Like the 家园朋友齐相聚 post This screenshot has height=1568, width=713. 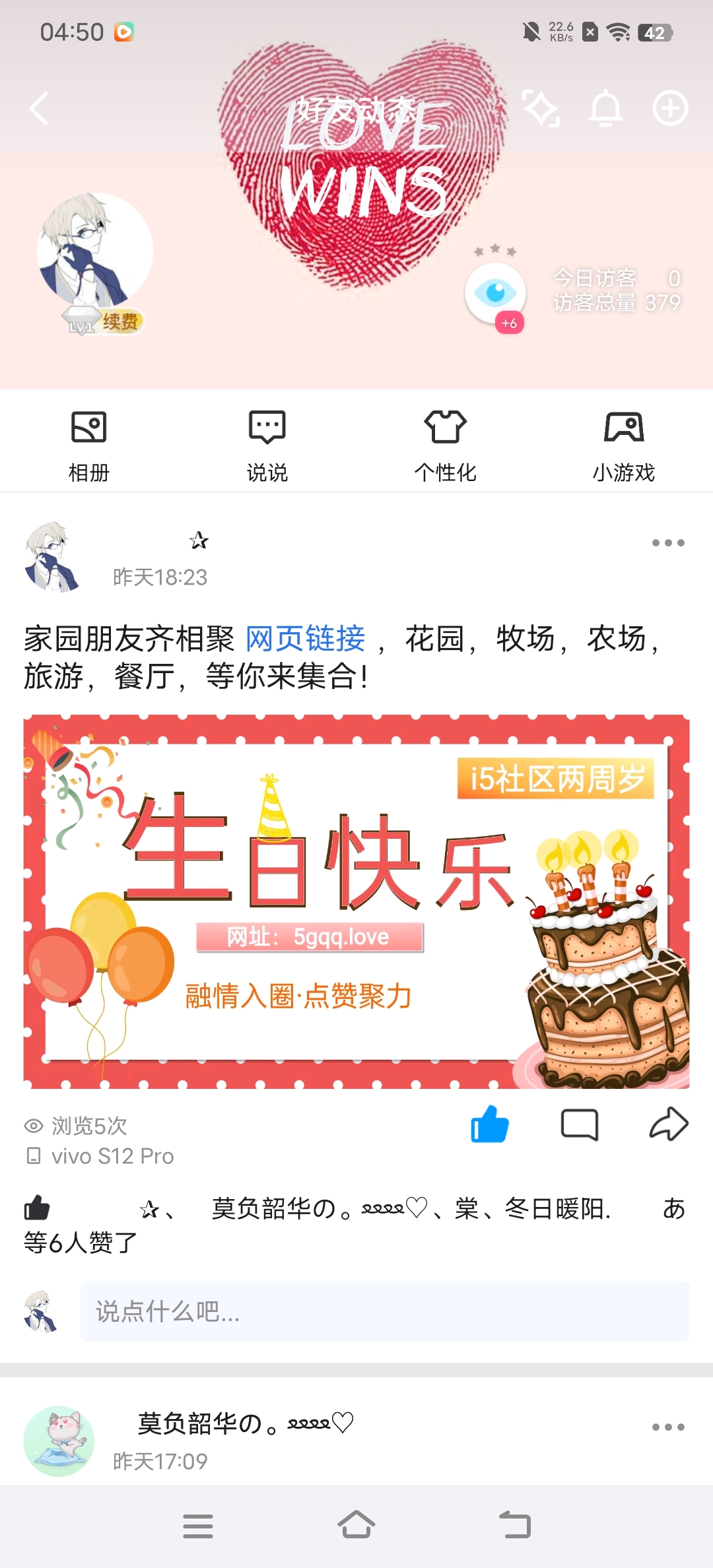point(490,1124)
